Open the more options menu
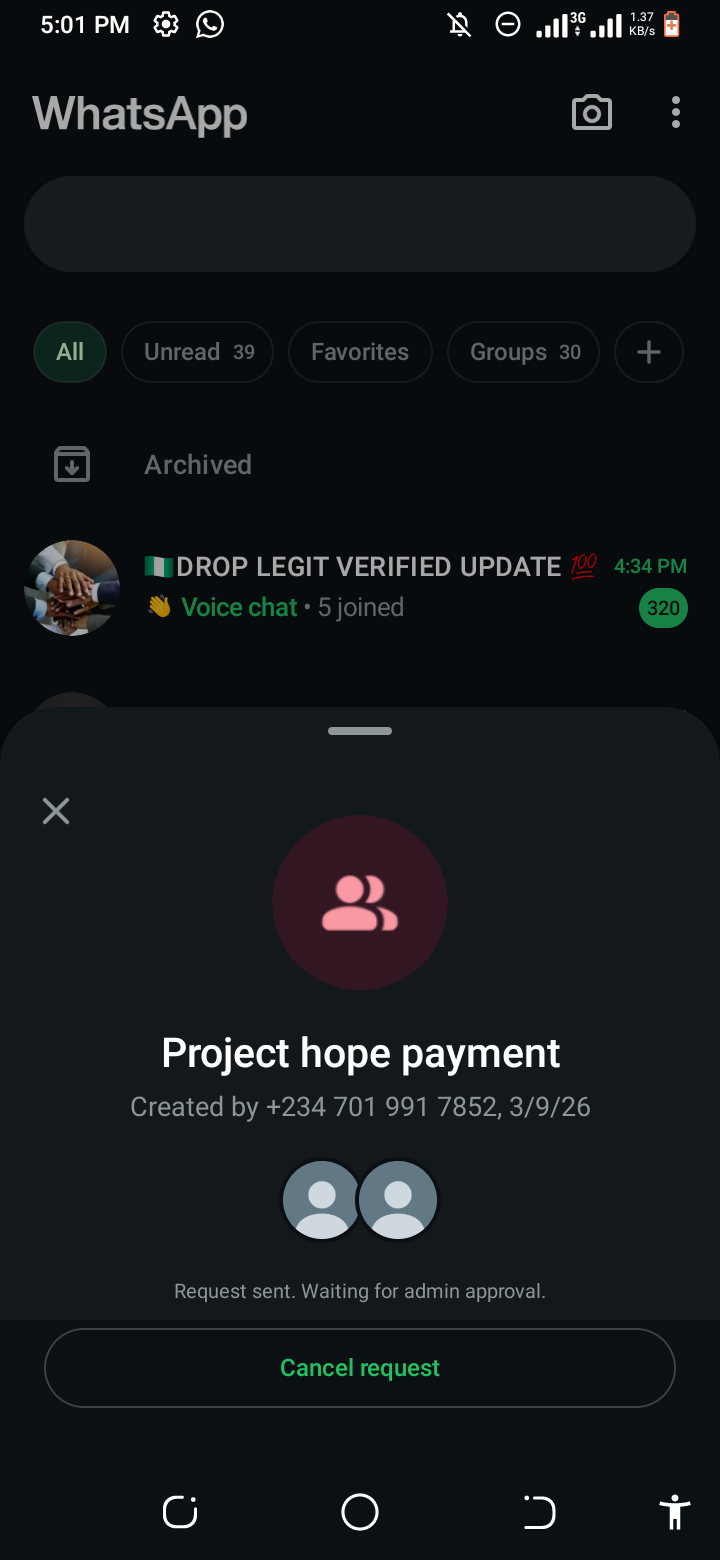Screen dimensions: 720x1560 pos(676,113)
